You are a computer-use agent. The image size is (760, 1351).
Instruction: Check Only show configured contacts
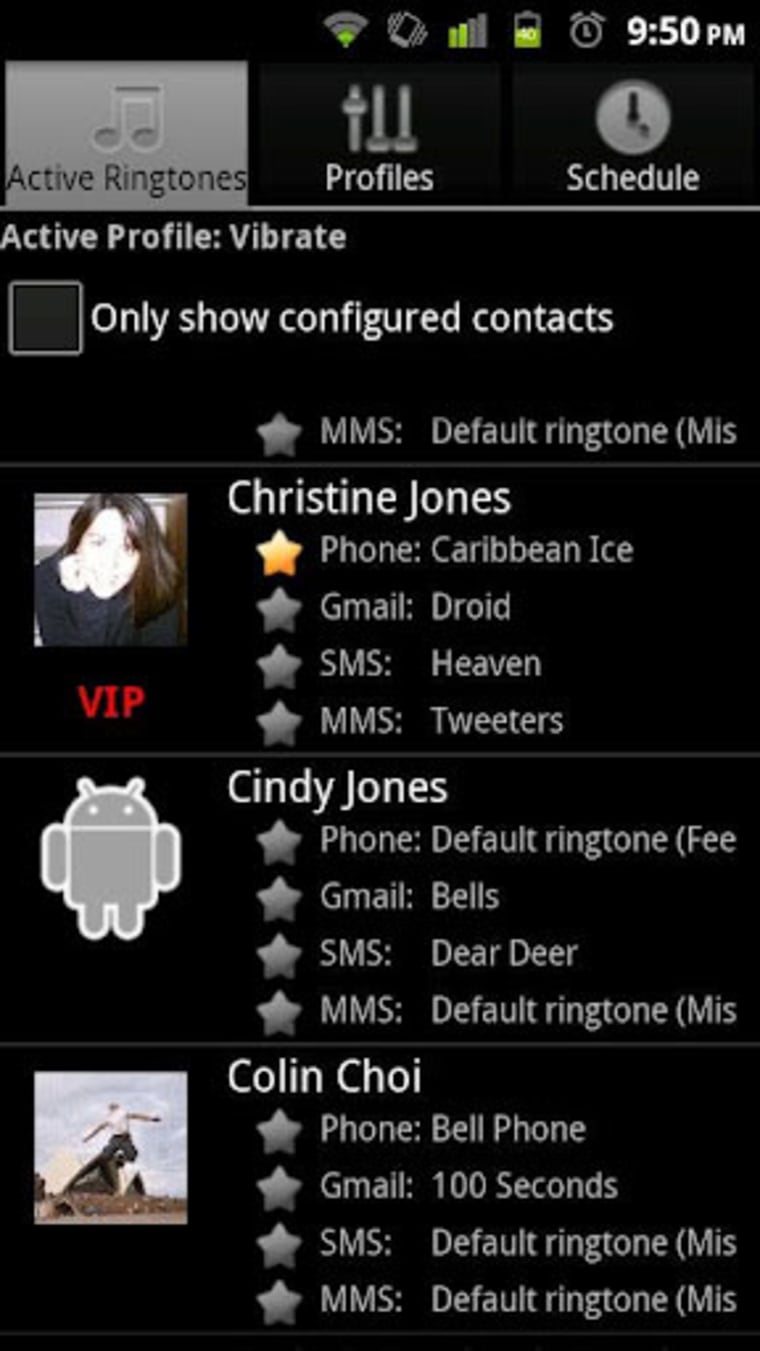click(x=45, y=318)
